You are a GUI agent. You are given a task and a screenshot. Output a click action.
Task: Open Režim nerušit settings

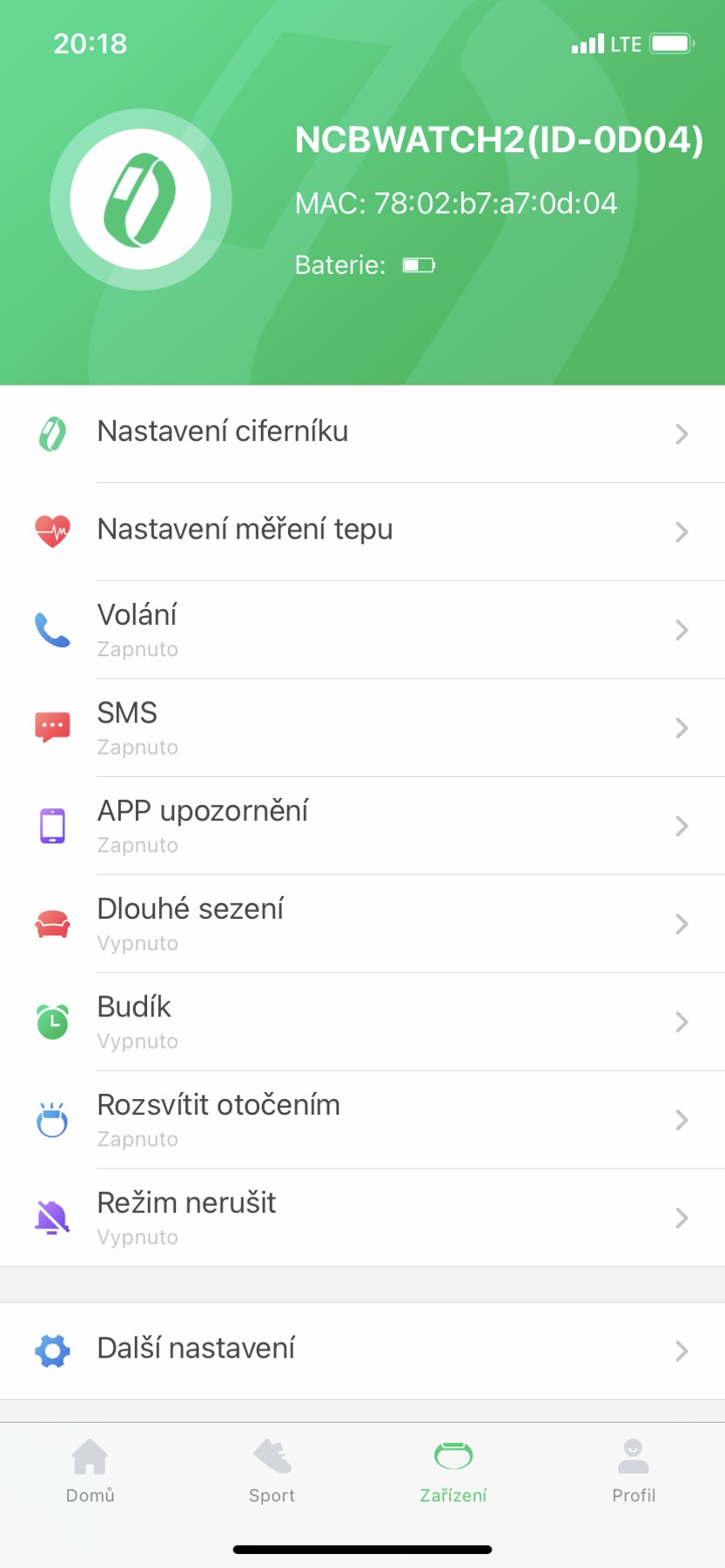pyautogui.click(x=362, y=1217)
